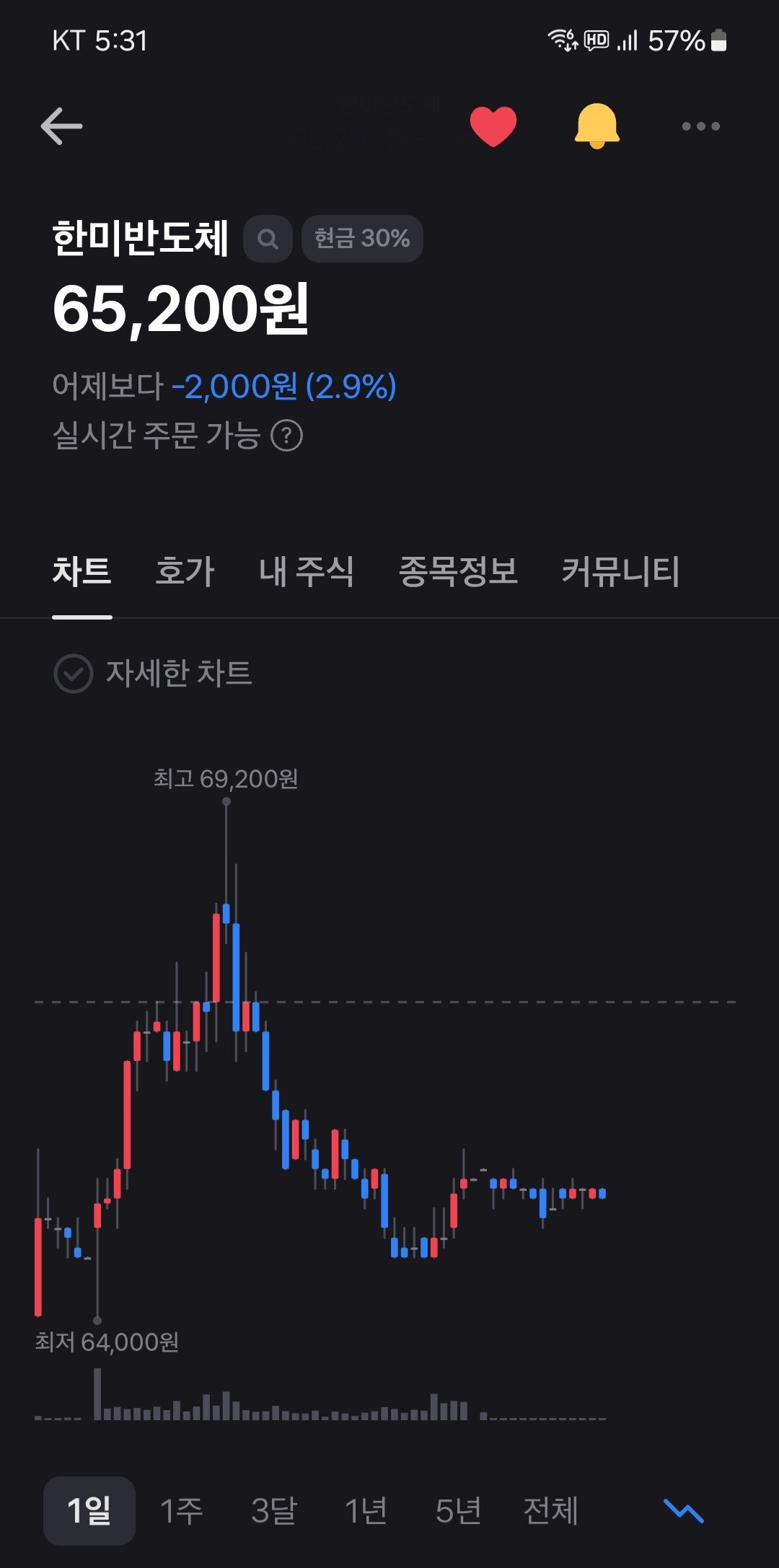Image resolution: width=779 pixels, height=1568 pixels.
Task: Toggle the 자세한 차트 checkbox
Action: [x=74, y=674]
